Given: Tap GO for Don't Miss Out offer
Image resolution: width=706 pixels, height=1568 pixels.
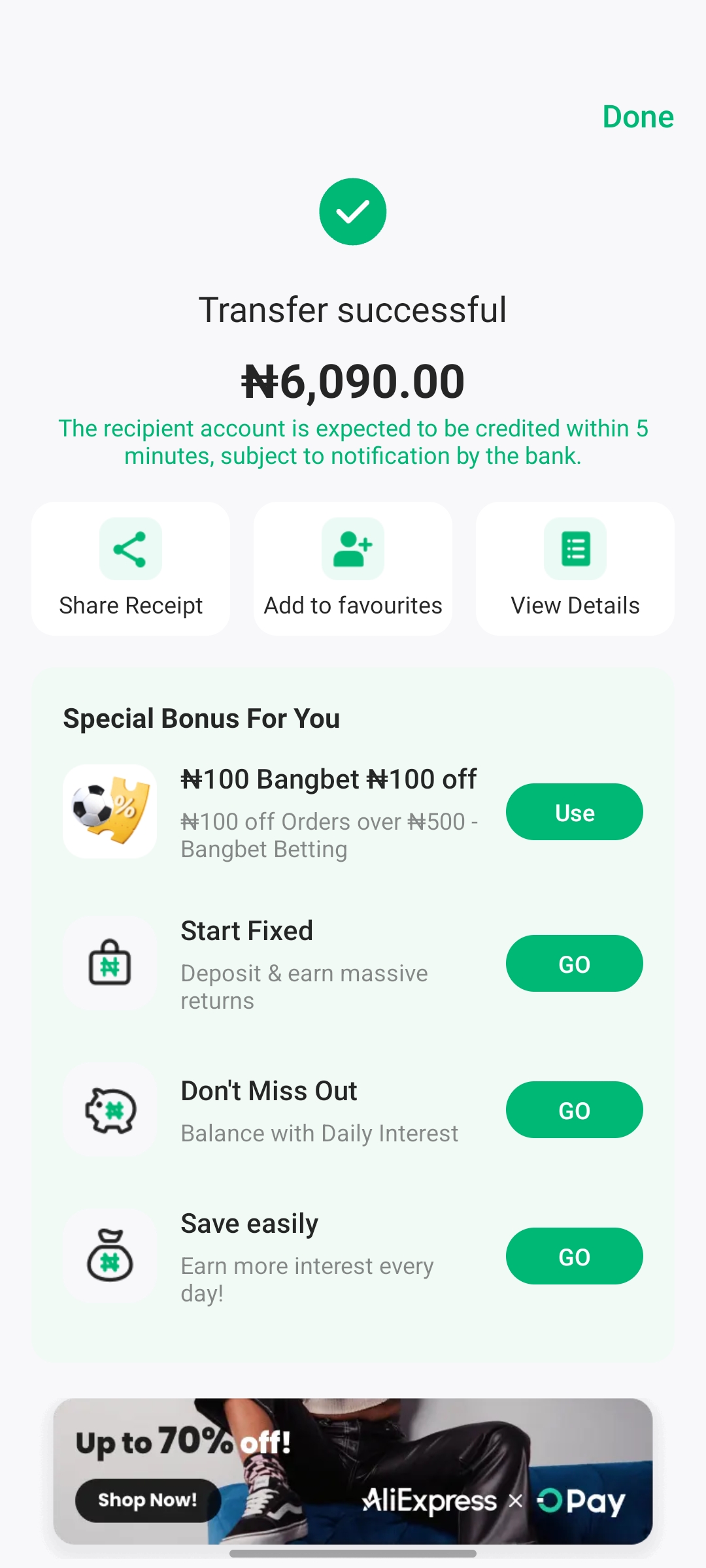Looking at the screenshot, I should [x=574, y=1110].
